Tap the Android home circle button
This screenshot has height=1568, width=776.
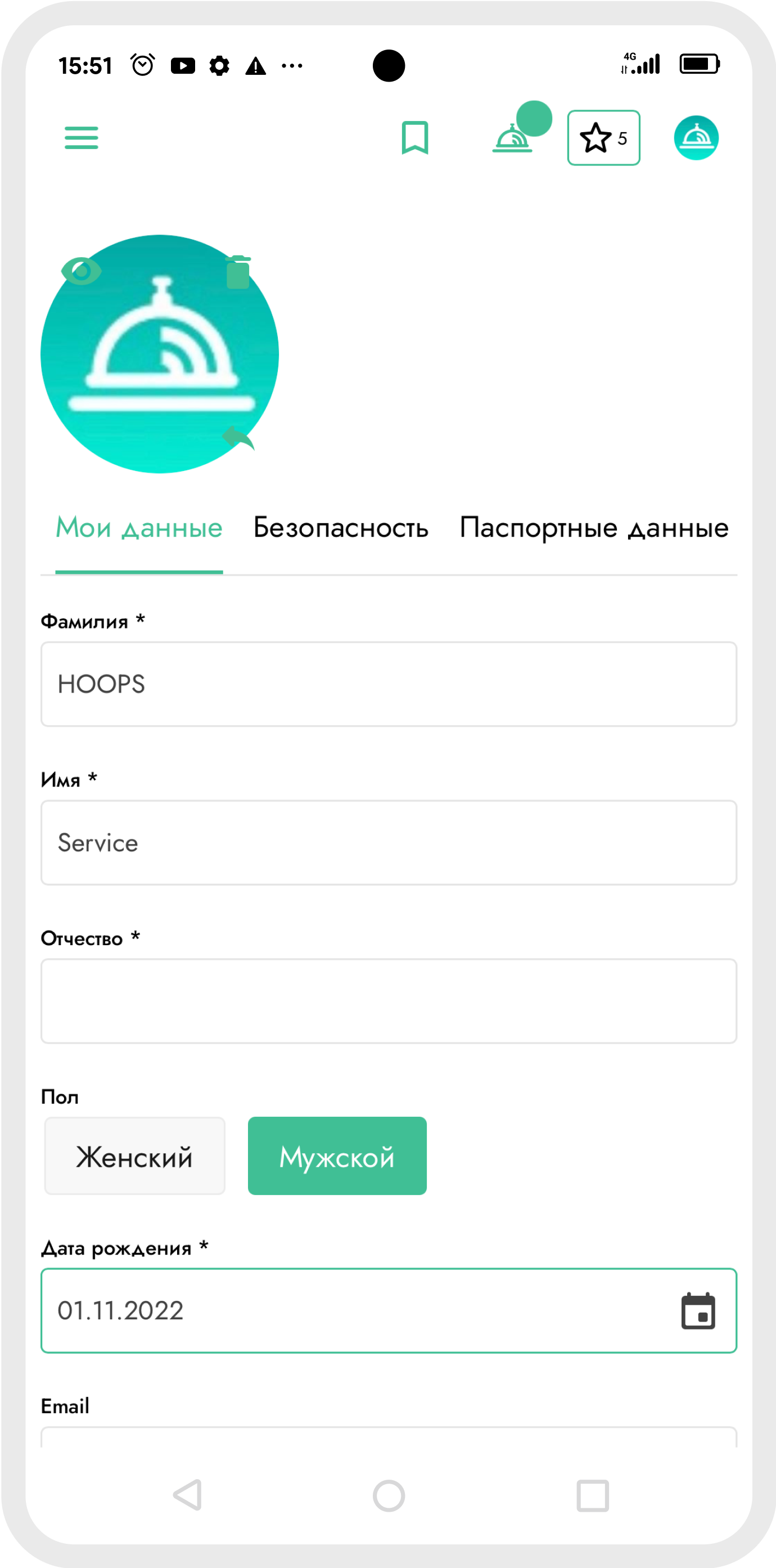(388, 1497)
